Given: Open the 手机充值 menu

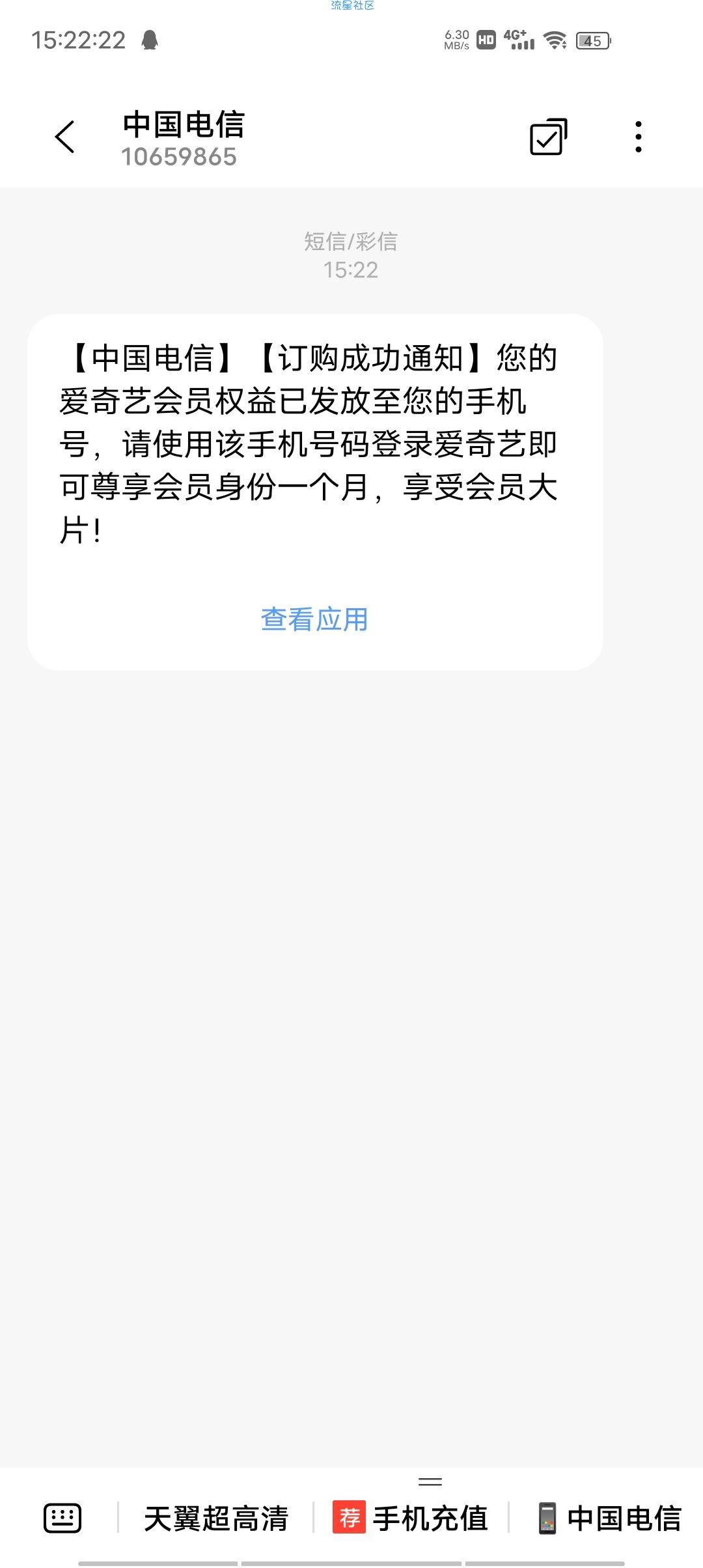Looking at the screenshot, I should [x=410, y=1519].
